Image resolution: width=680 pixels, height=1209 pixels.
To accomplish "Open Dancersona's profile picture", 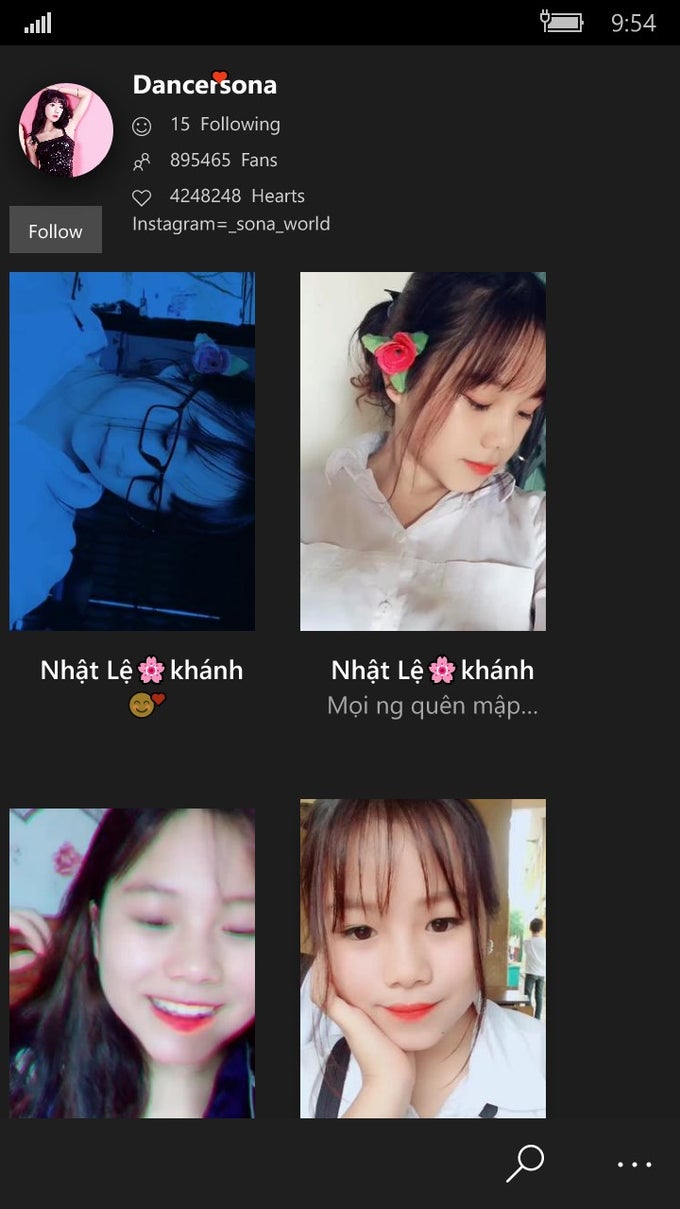I will 66,130.
